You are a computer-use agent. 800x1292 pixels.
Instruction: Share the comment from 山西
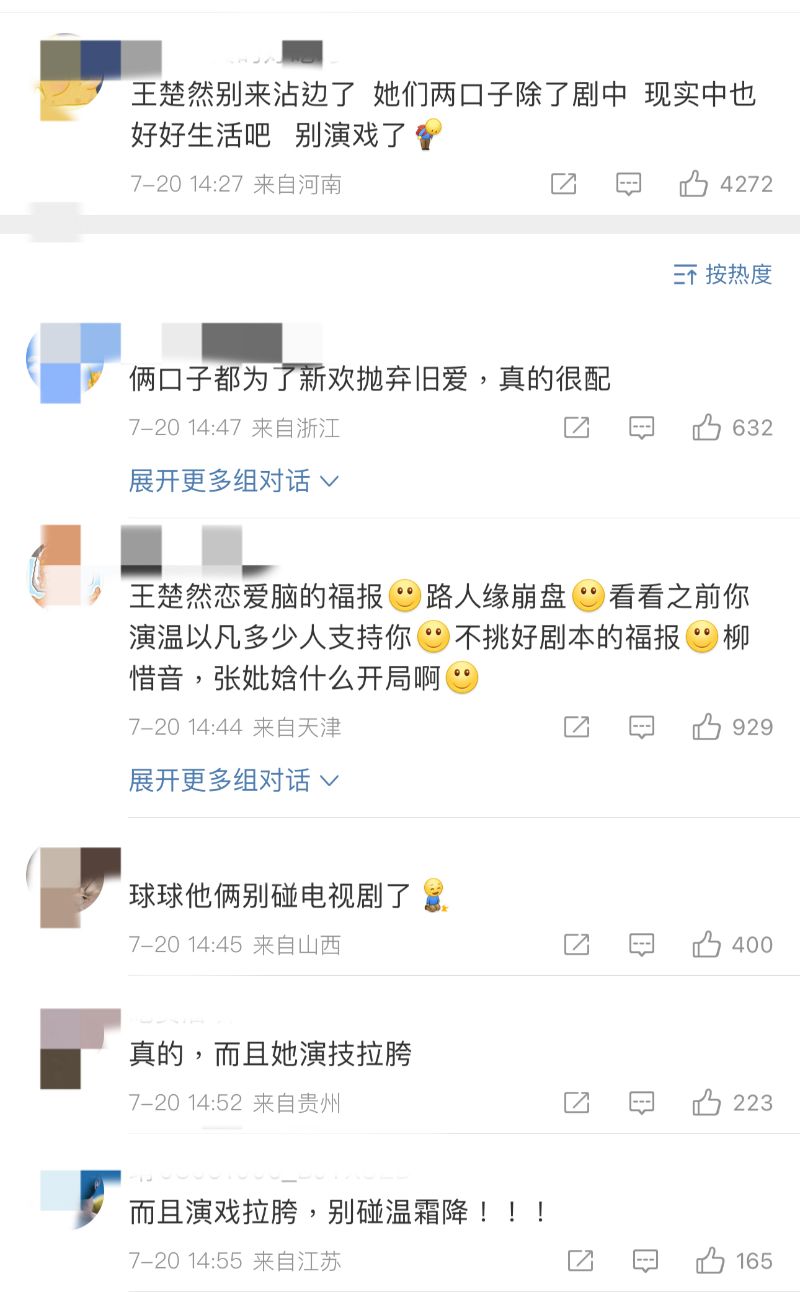point(577,944)
